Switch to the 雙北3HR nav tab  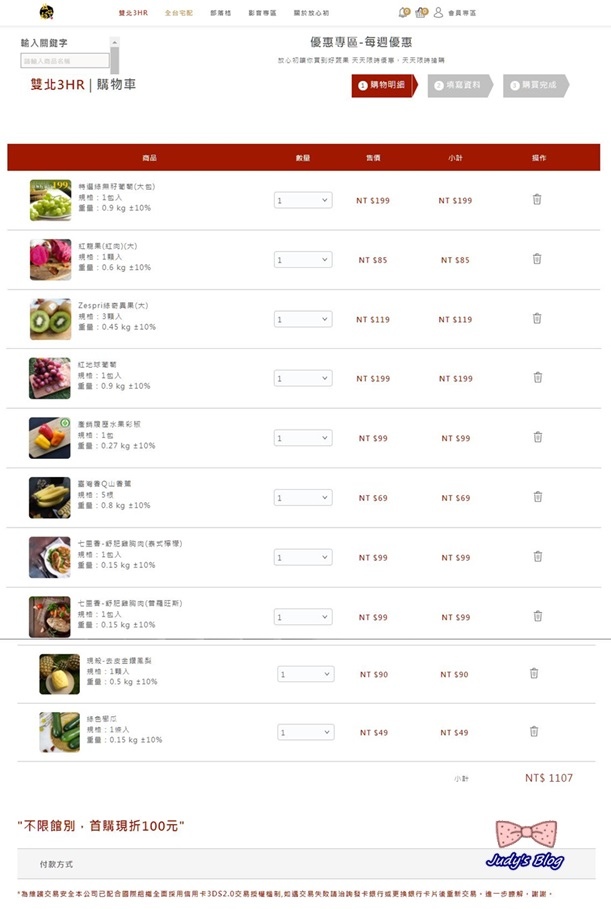(133, 13)
